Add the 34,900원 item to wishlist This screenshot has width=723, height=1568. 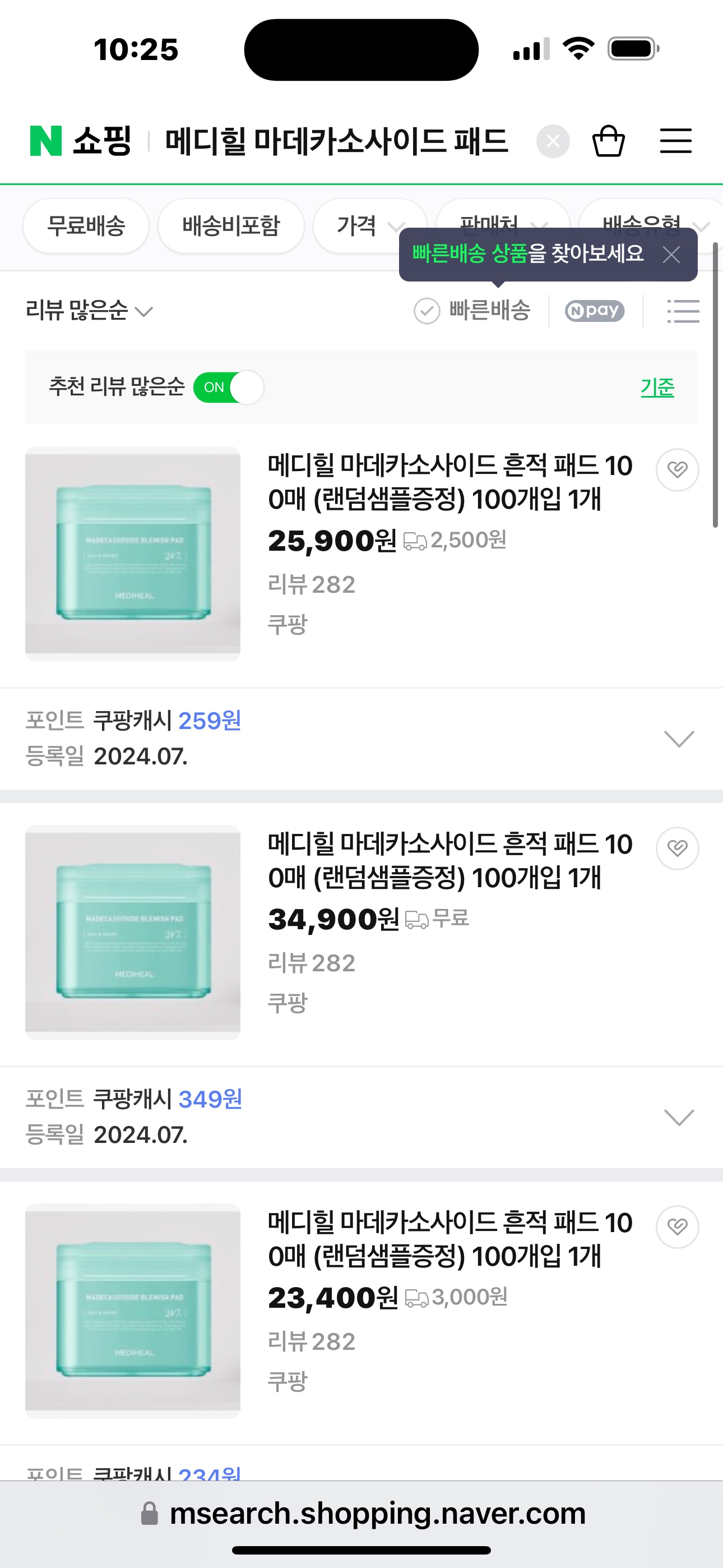(676, 848)
